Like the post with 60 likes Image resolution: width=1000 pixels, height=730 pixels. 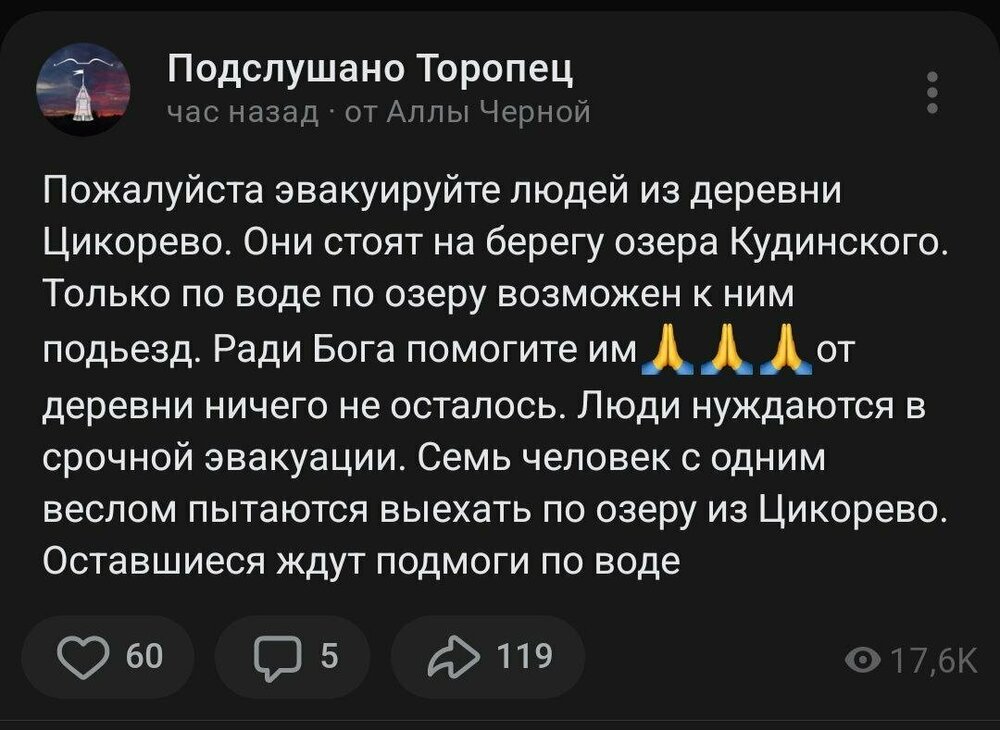click(110, 656)
